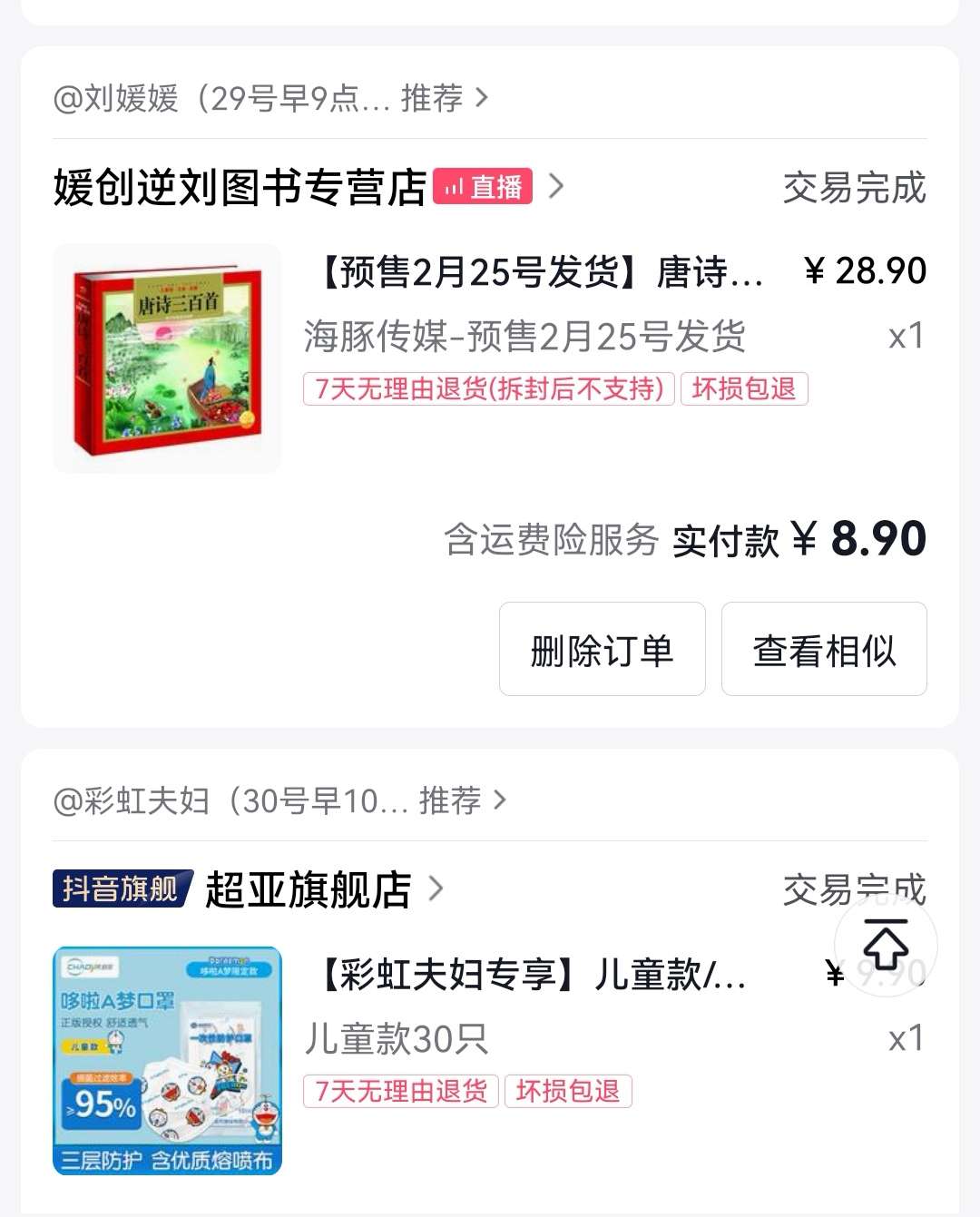Open the 媛创逆刘图书专营店 store page
This screenshot has height=1217, width=980.
tap(240, 188)
